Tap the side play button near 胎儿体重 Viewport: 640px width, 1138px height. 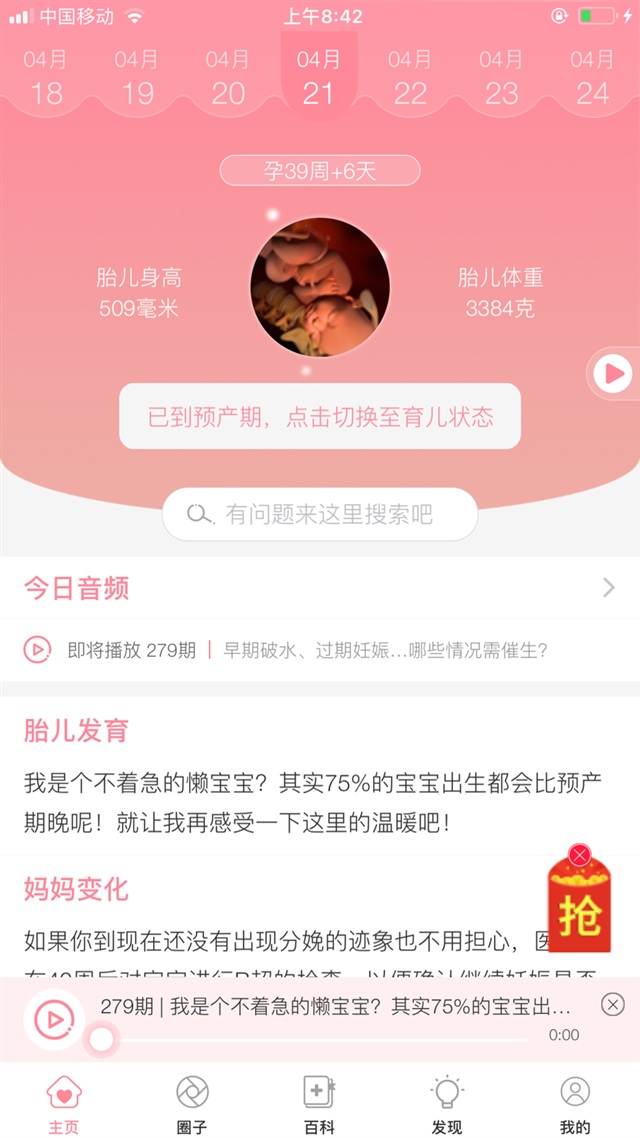point(612,374)
